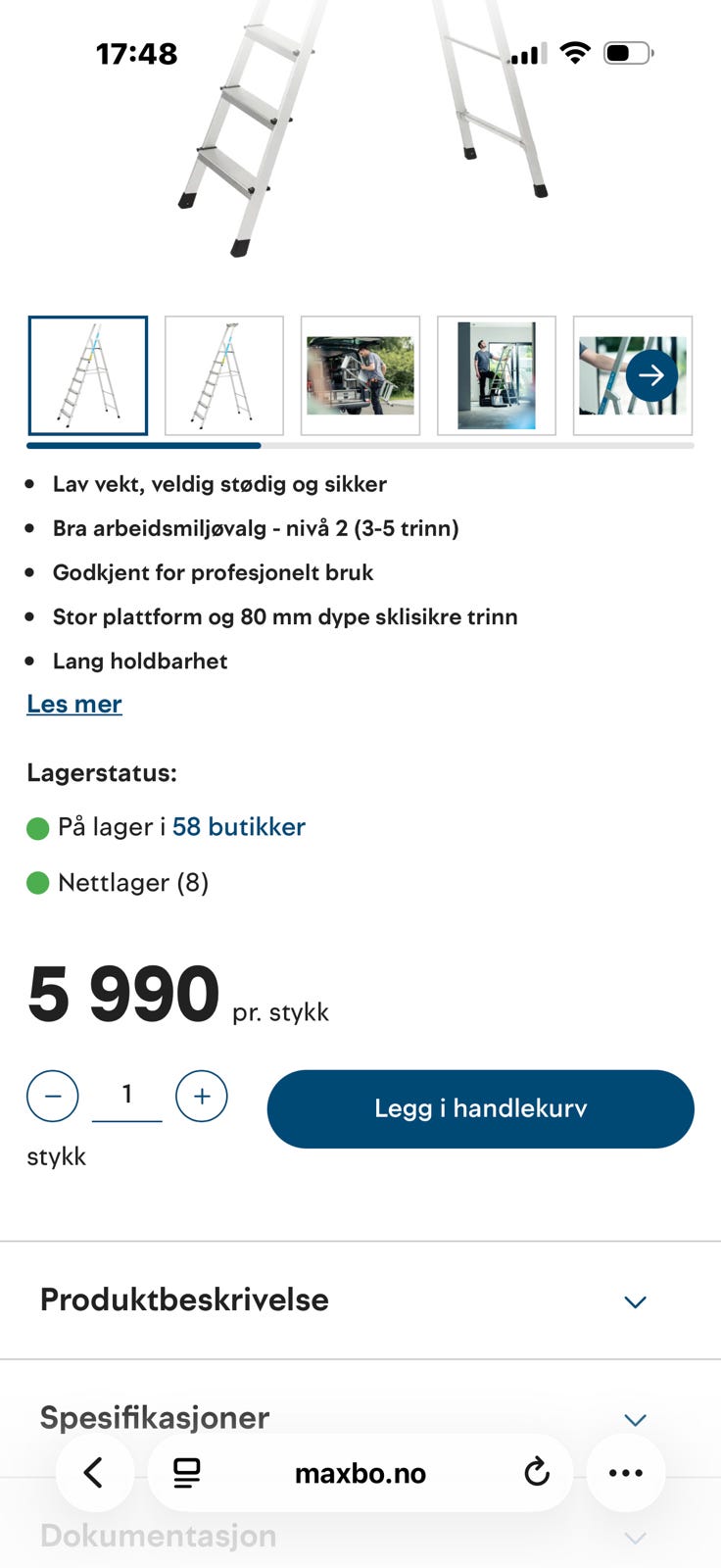Open the tab overview icon
The image size is (721, 1568).
pos(186,1472)
